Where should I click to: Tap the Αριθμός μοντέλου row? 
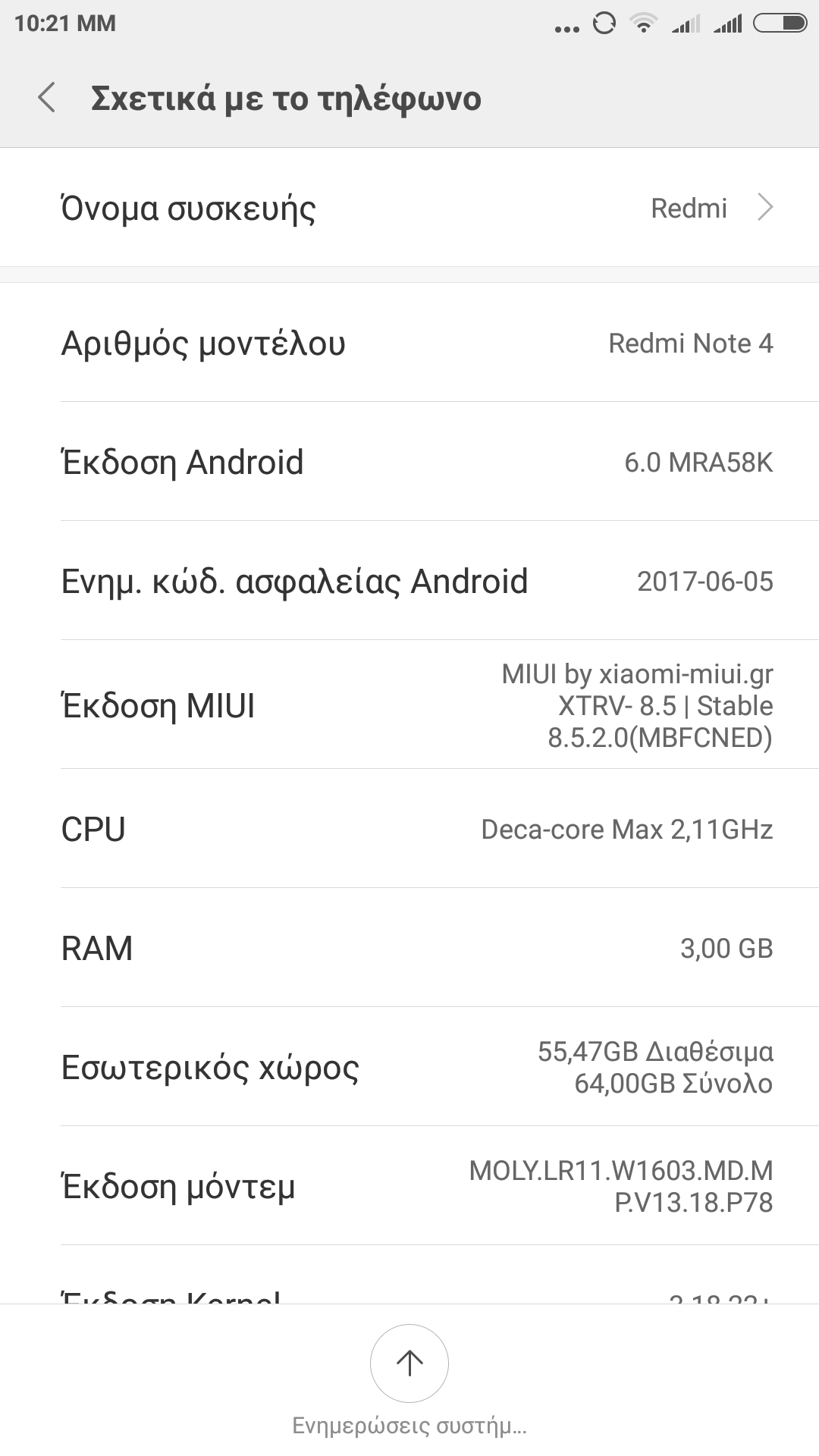[x=409, y=343]
